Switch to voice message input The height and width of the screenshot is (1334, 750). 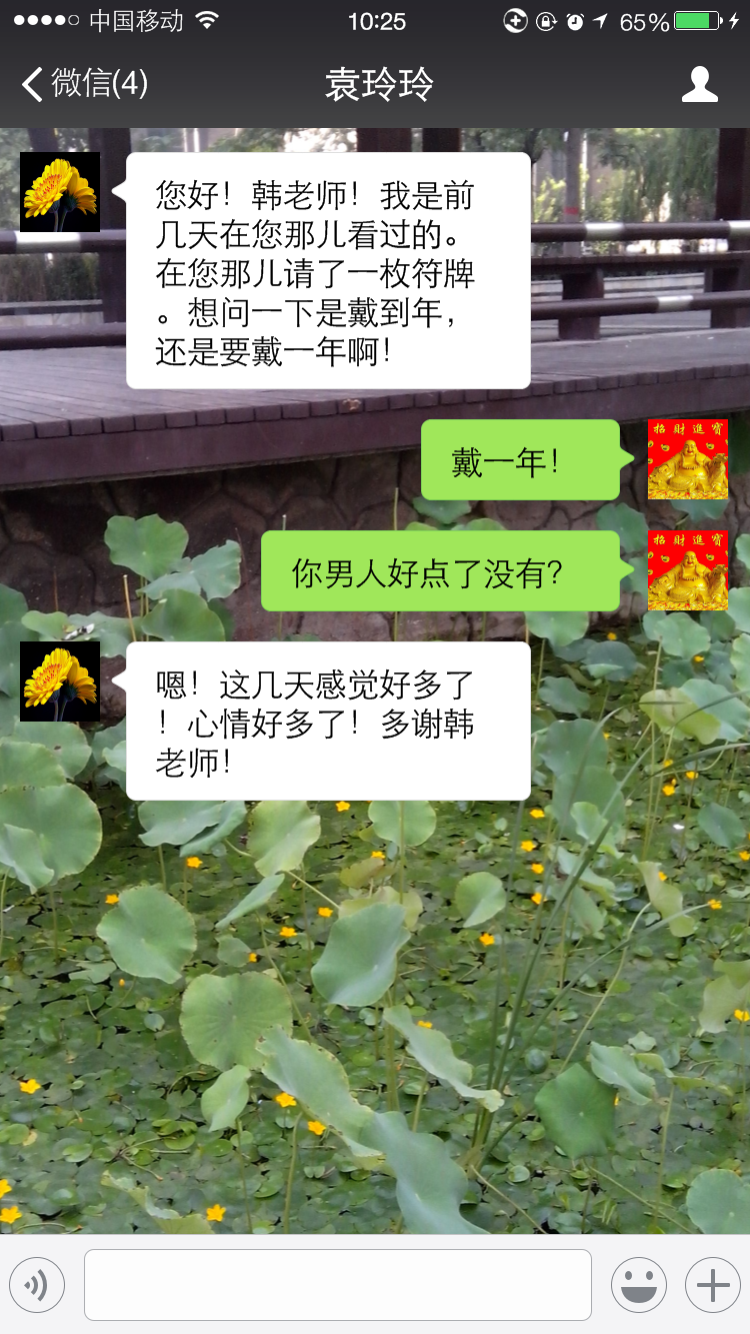coord(37,1285)
